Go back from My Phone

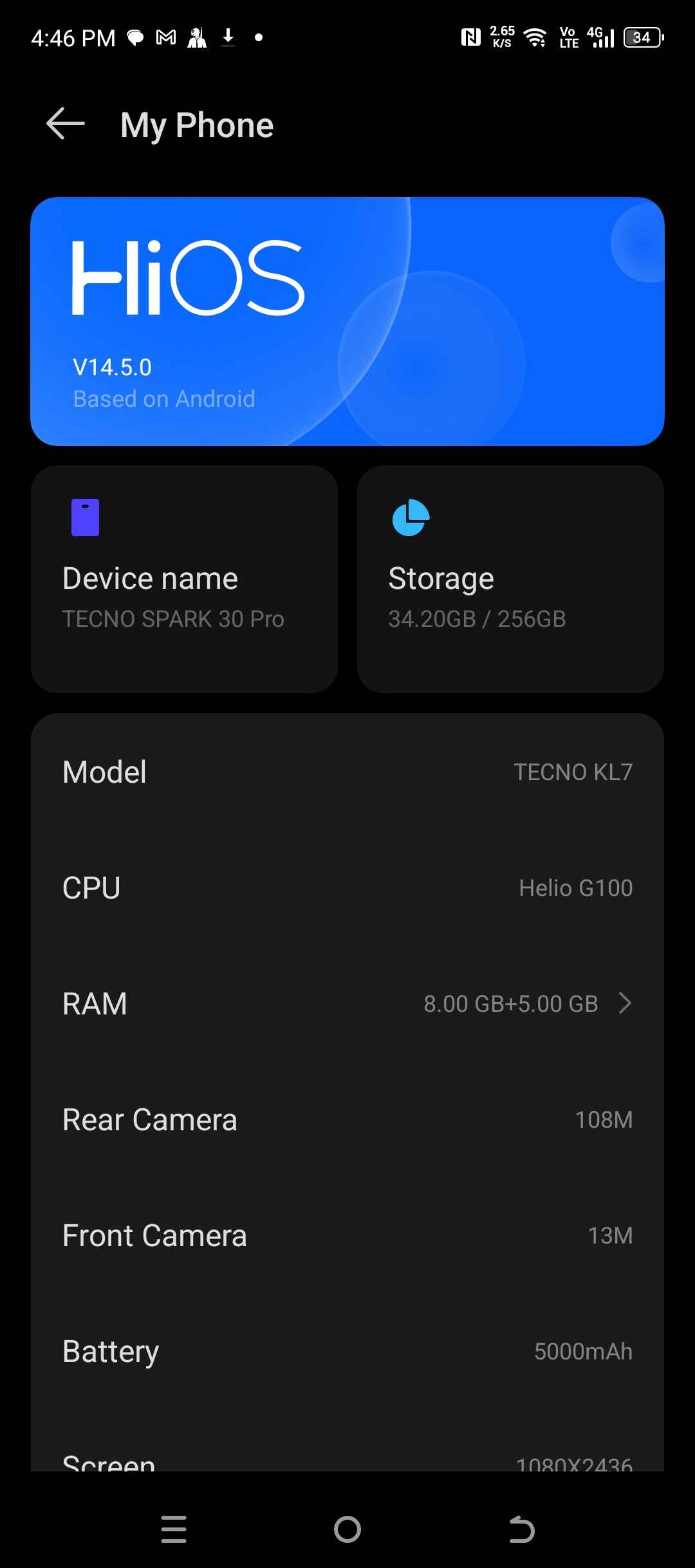(x=66, y=124)
